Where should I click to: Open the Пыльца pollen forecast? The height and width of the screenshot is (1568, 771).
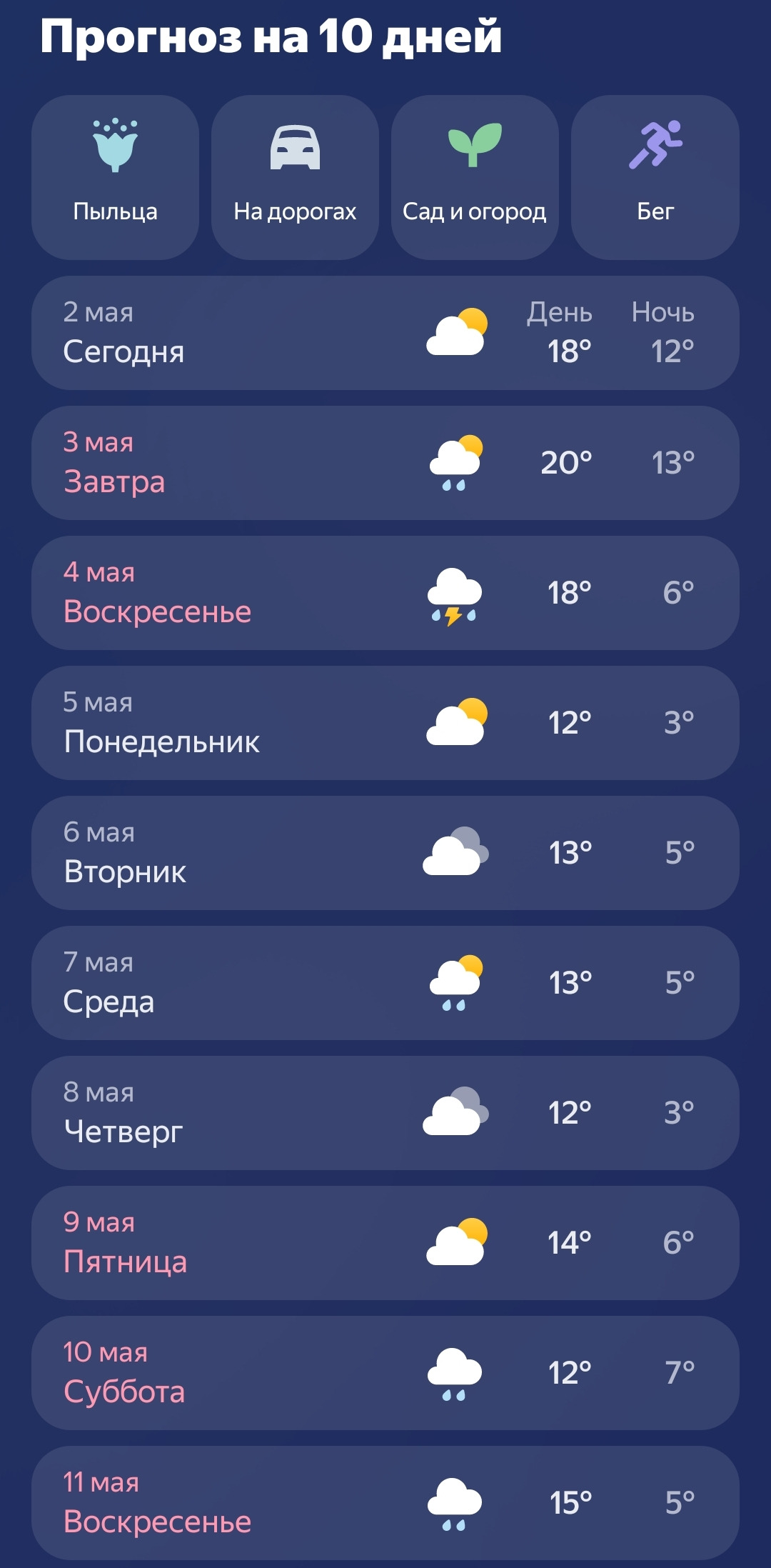pyautogui.click(x=115, y=177)
